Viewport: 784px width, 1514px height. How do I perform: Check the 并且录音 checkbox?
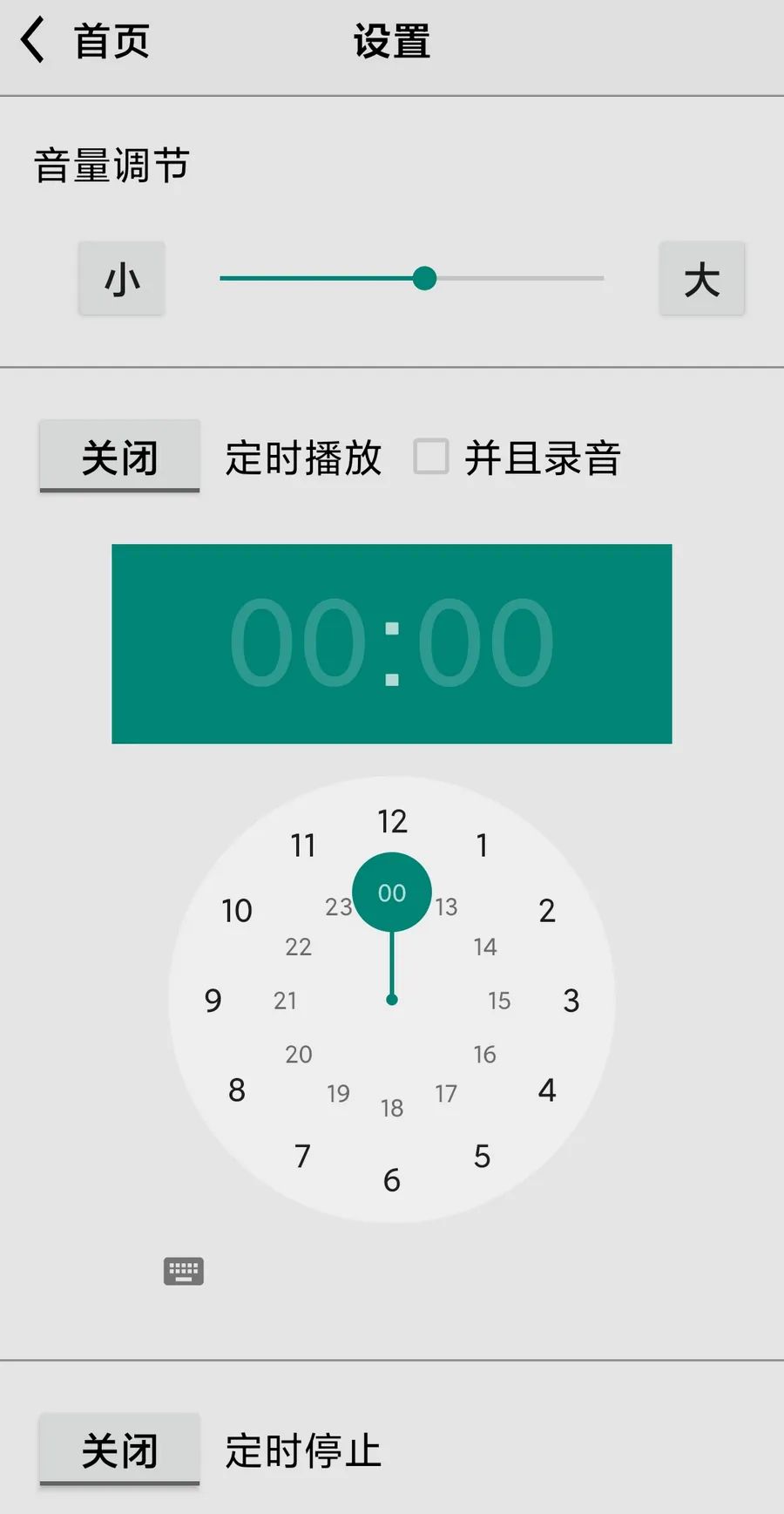click(431, 457)
